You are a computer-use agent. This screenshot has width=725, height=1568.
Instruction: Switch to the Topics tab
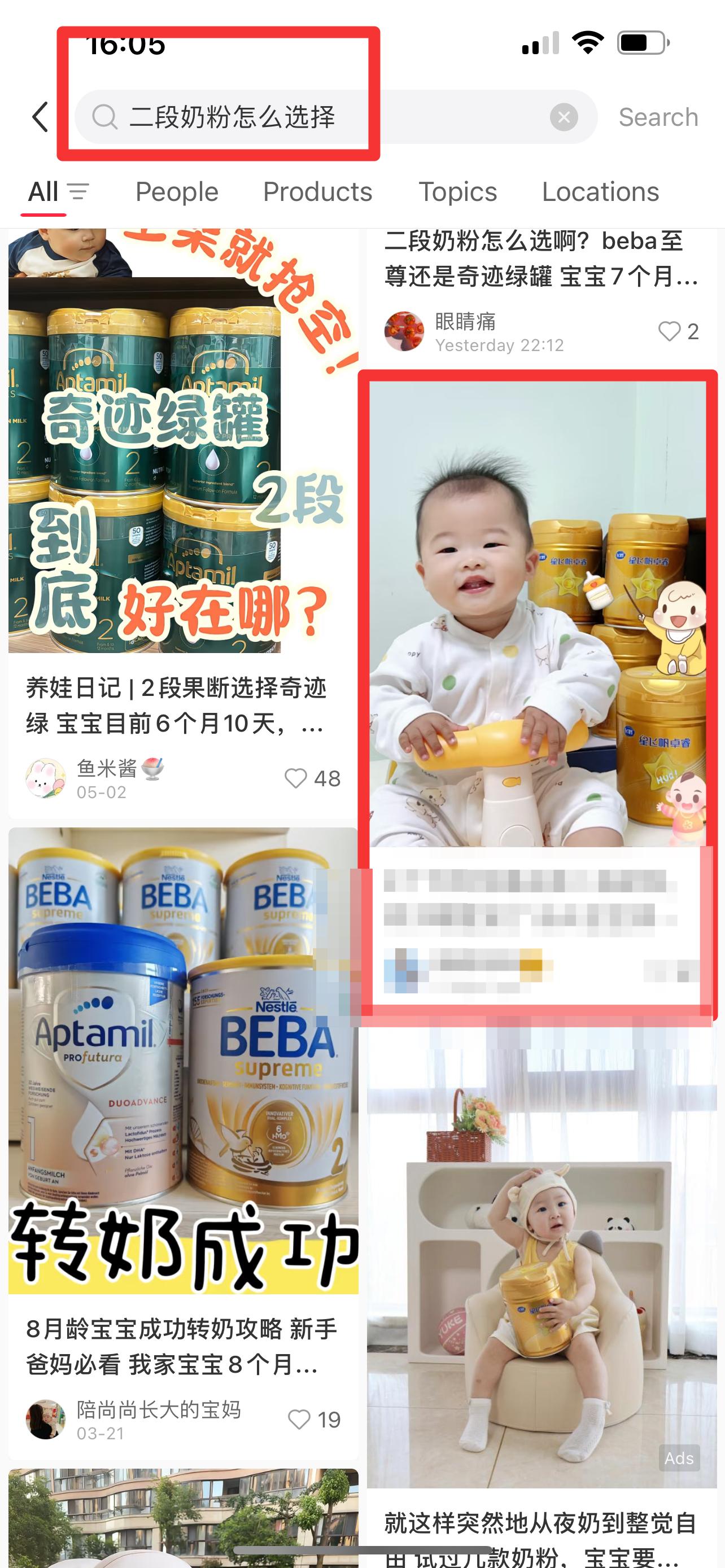pyautogui.click(x=458, y=192)
